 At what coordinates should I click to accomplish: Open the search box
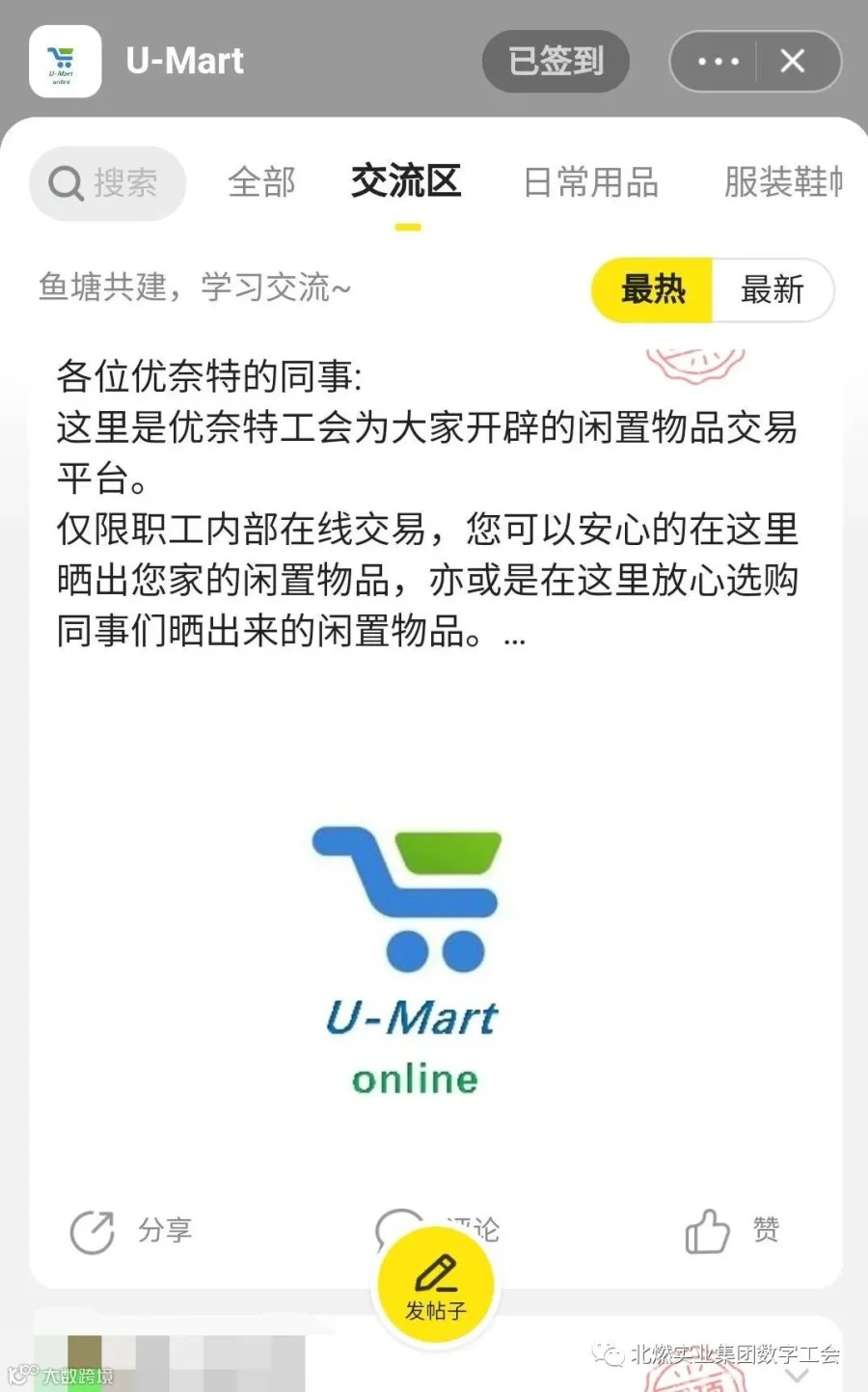(x=107, y=183)
